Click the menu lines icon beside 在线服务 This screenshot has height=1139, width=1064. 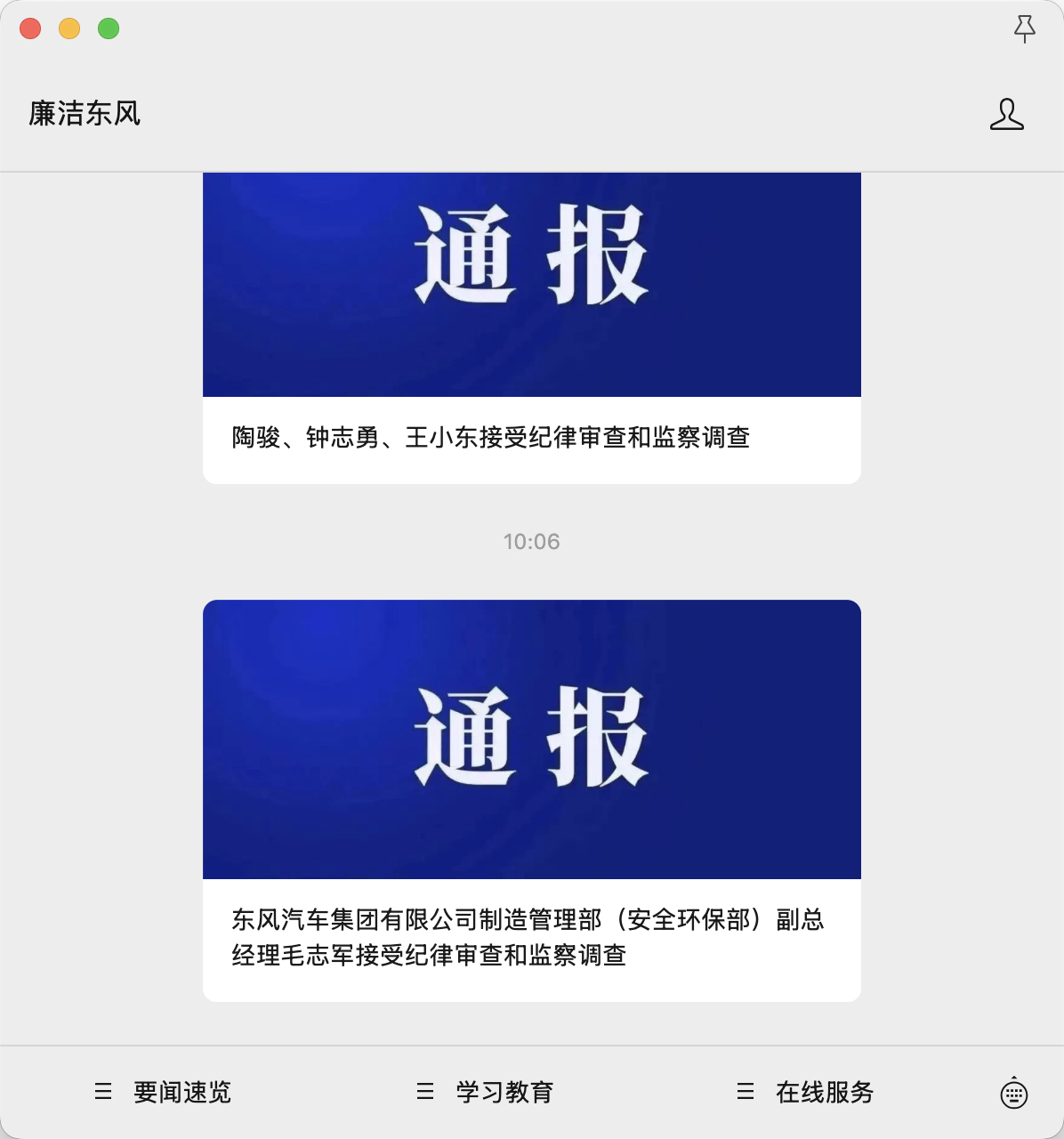[746, 1089]
